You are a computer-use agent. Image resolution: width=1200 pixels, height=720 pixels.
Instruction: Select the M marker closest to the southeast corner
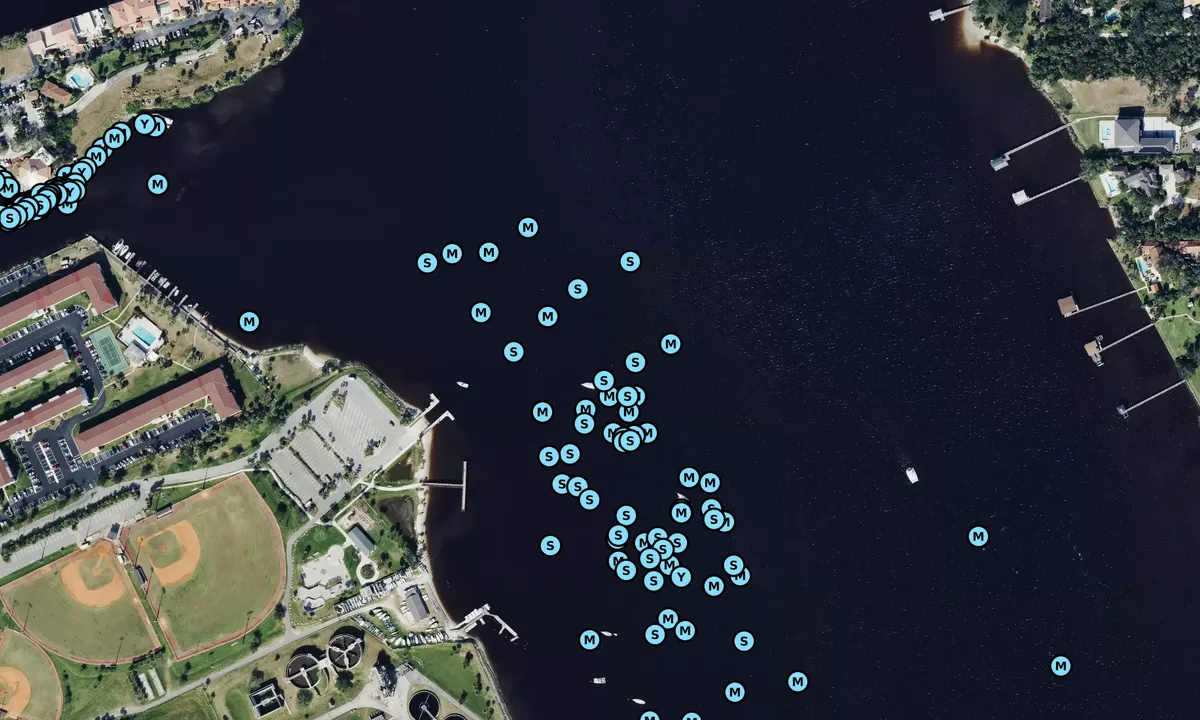(x=1060, y=665)
